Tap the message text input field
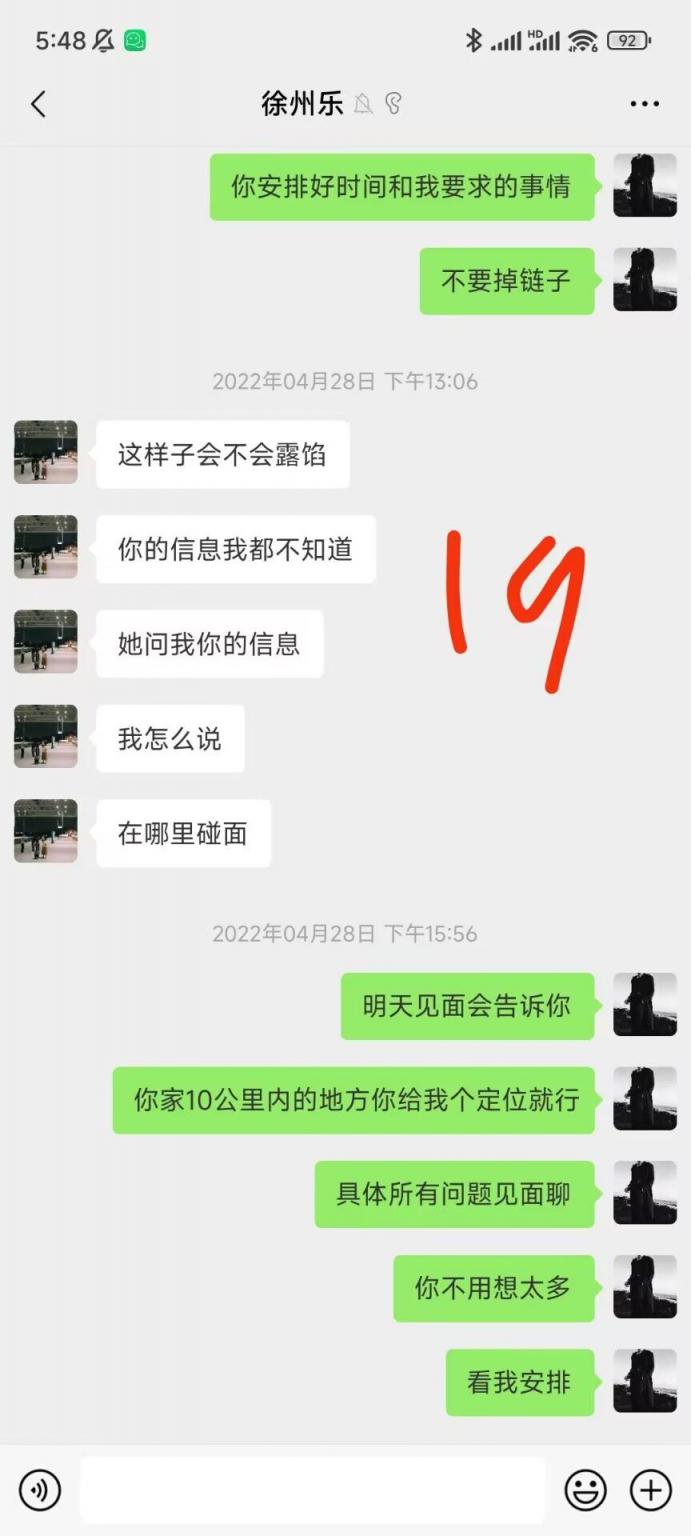 (x=312, y=1490)
